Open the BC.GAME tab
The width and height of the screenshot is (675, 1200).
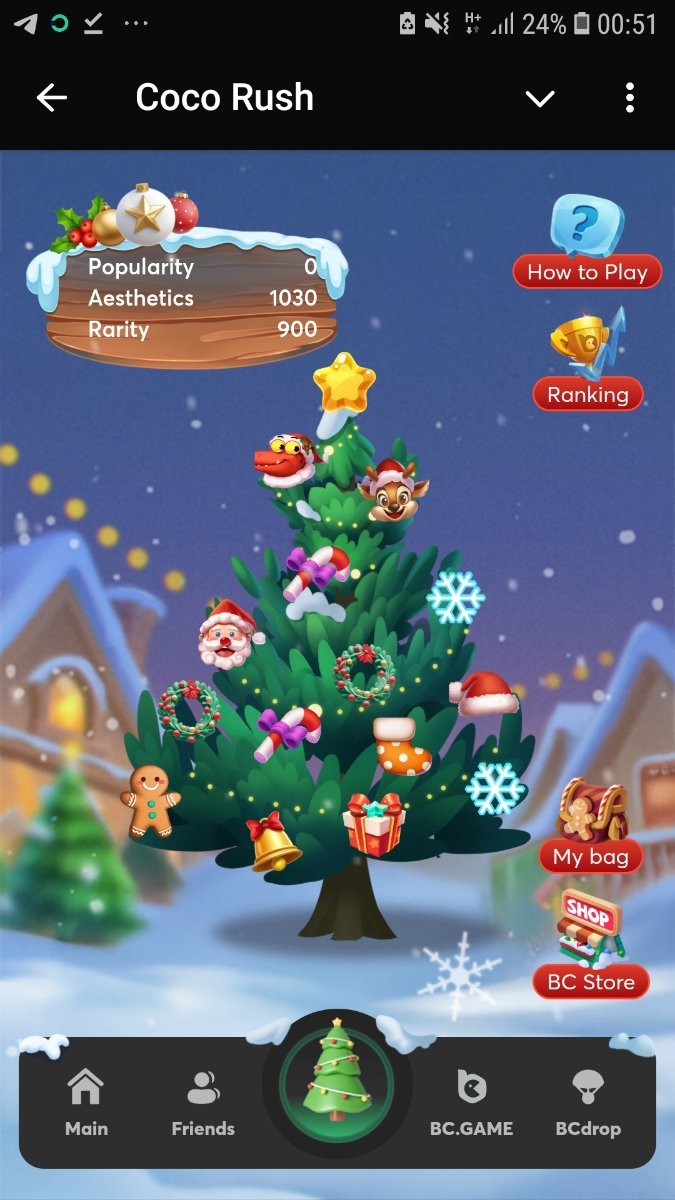pos(471,1102)
